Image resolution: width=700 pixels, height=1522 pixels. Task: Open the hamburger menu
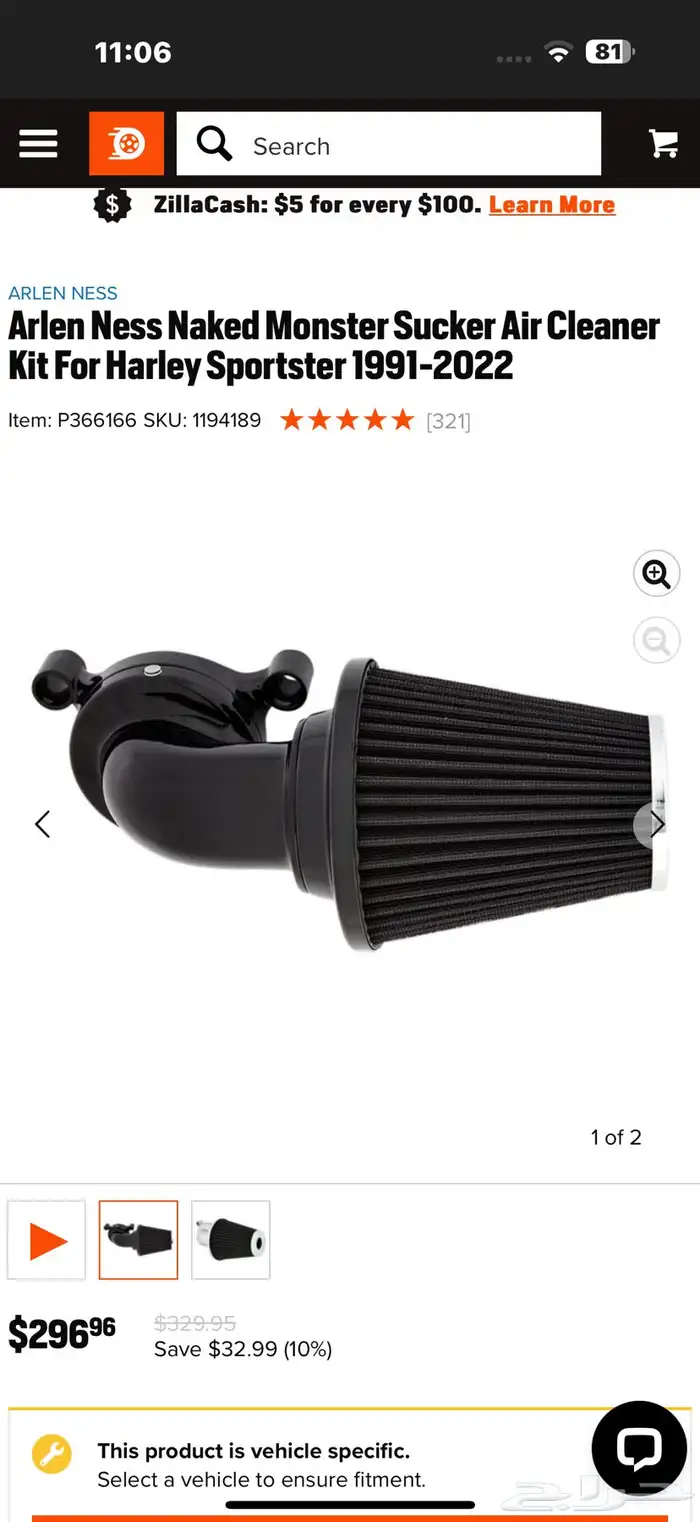[x=38, y=145]
